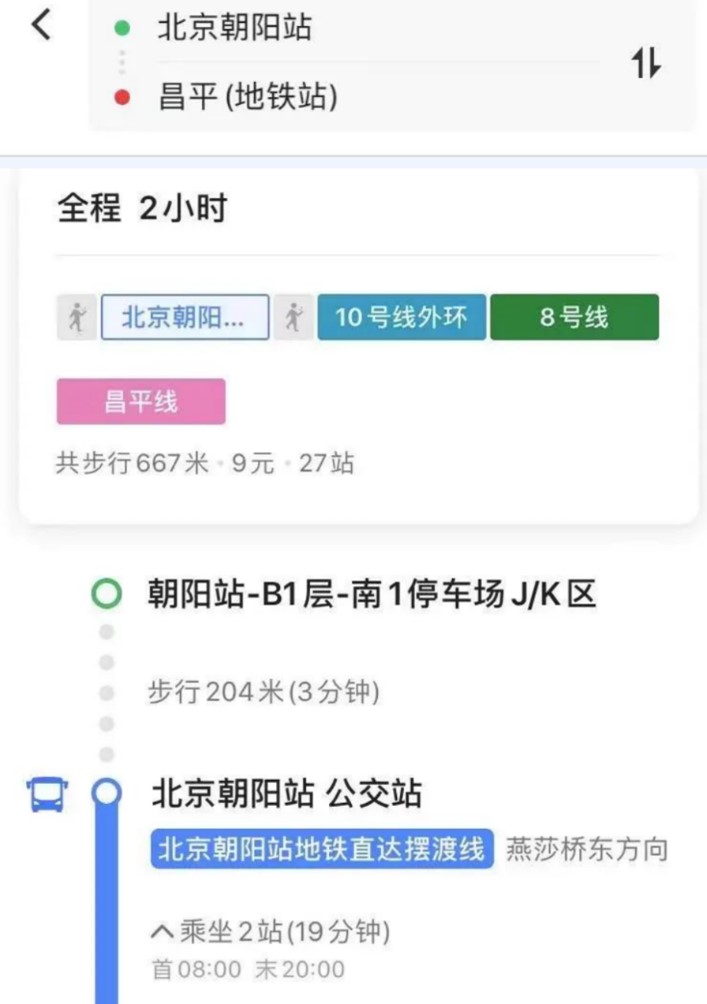Open the 北京朝阳站地铁直达摆渡线 route tag
The width and height of the screenshot is (707, 1004).
[x=322, y=849]
